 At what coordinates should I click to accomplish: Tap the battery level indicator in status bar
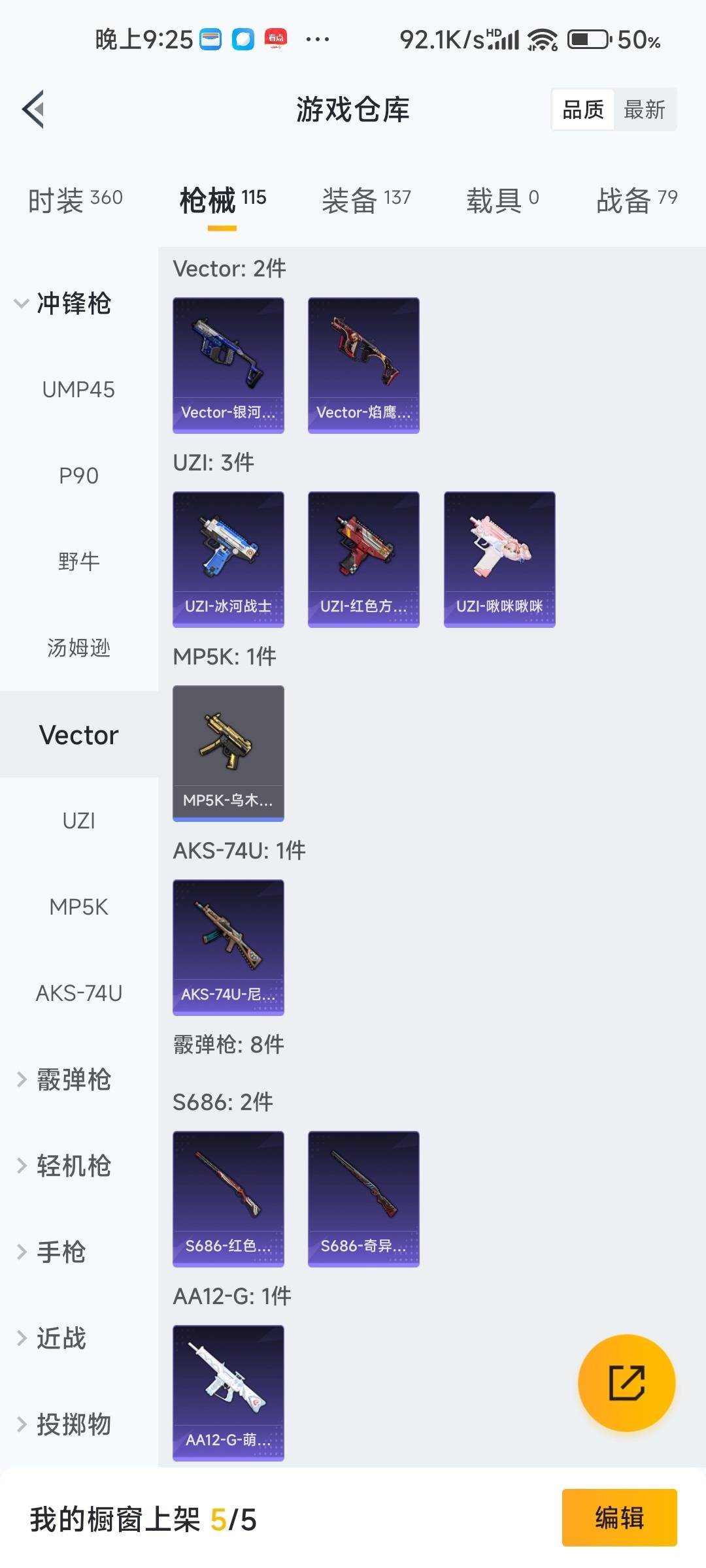pos(589,39)
